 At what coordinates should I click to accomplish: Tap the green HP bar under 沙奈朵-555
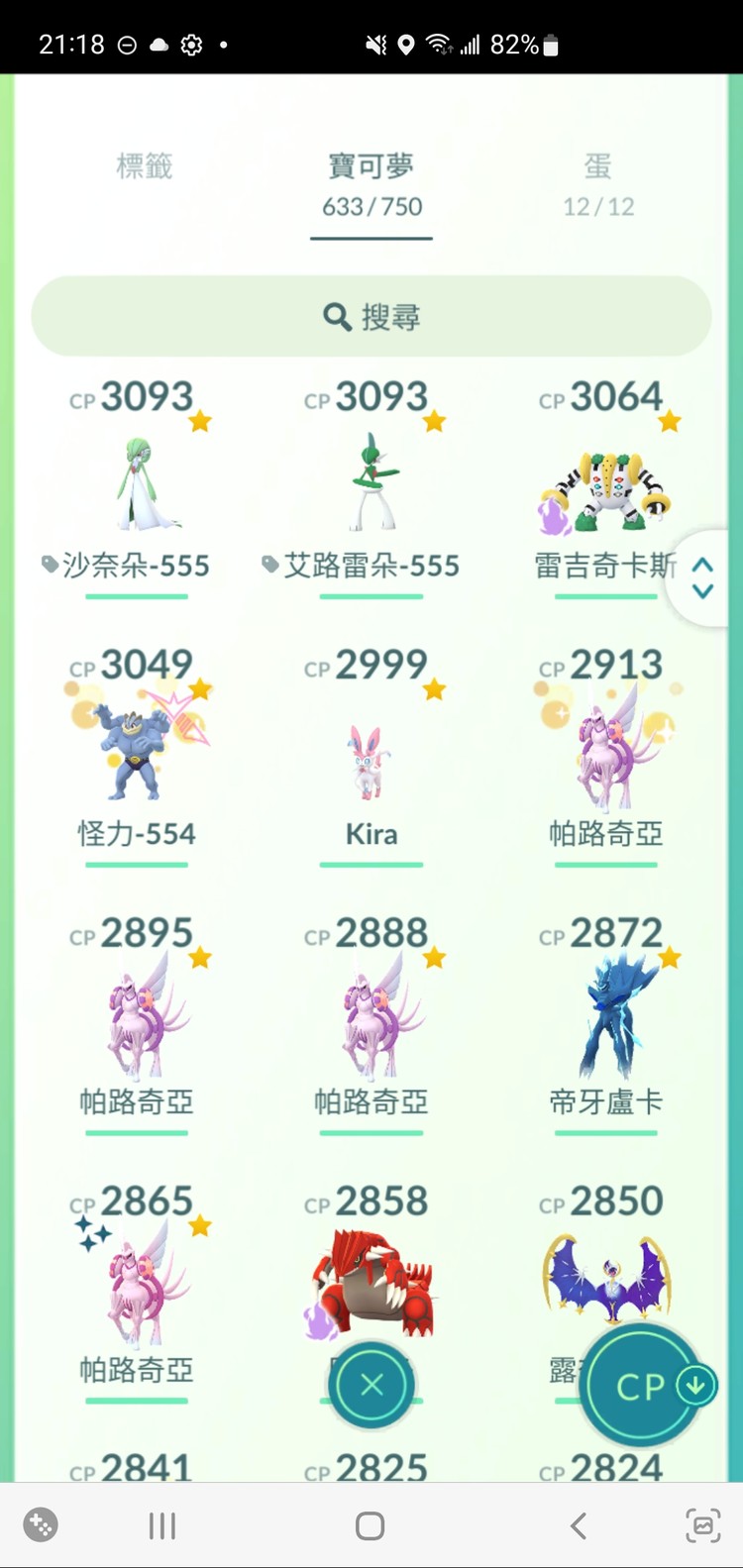137,595
